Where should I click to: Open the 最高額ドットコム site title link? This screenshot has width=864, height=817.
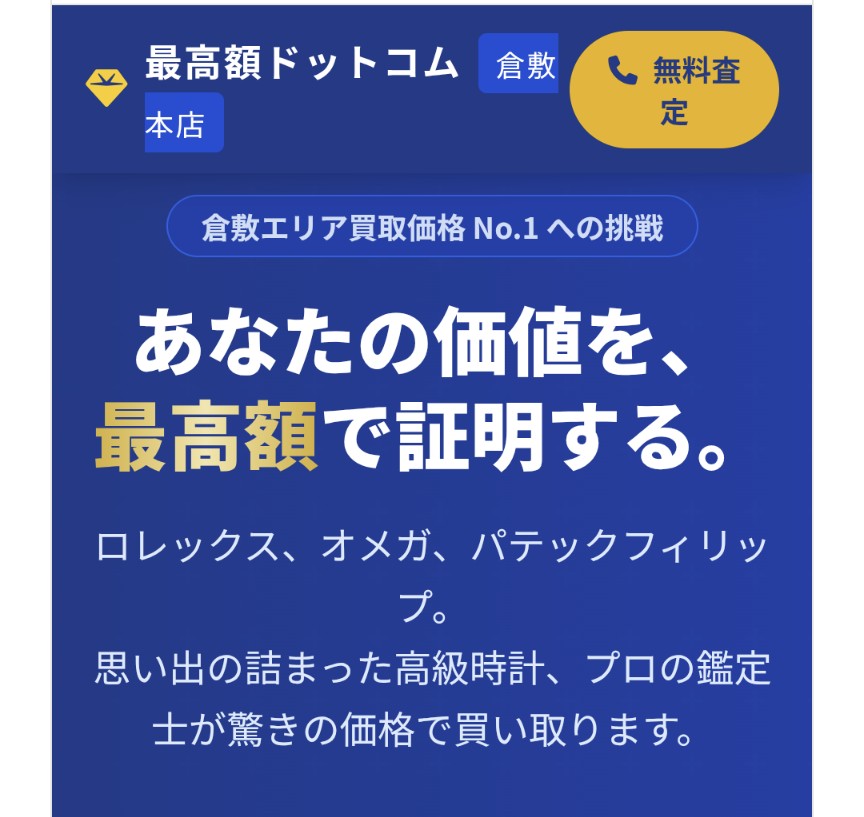pos(301,65)
